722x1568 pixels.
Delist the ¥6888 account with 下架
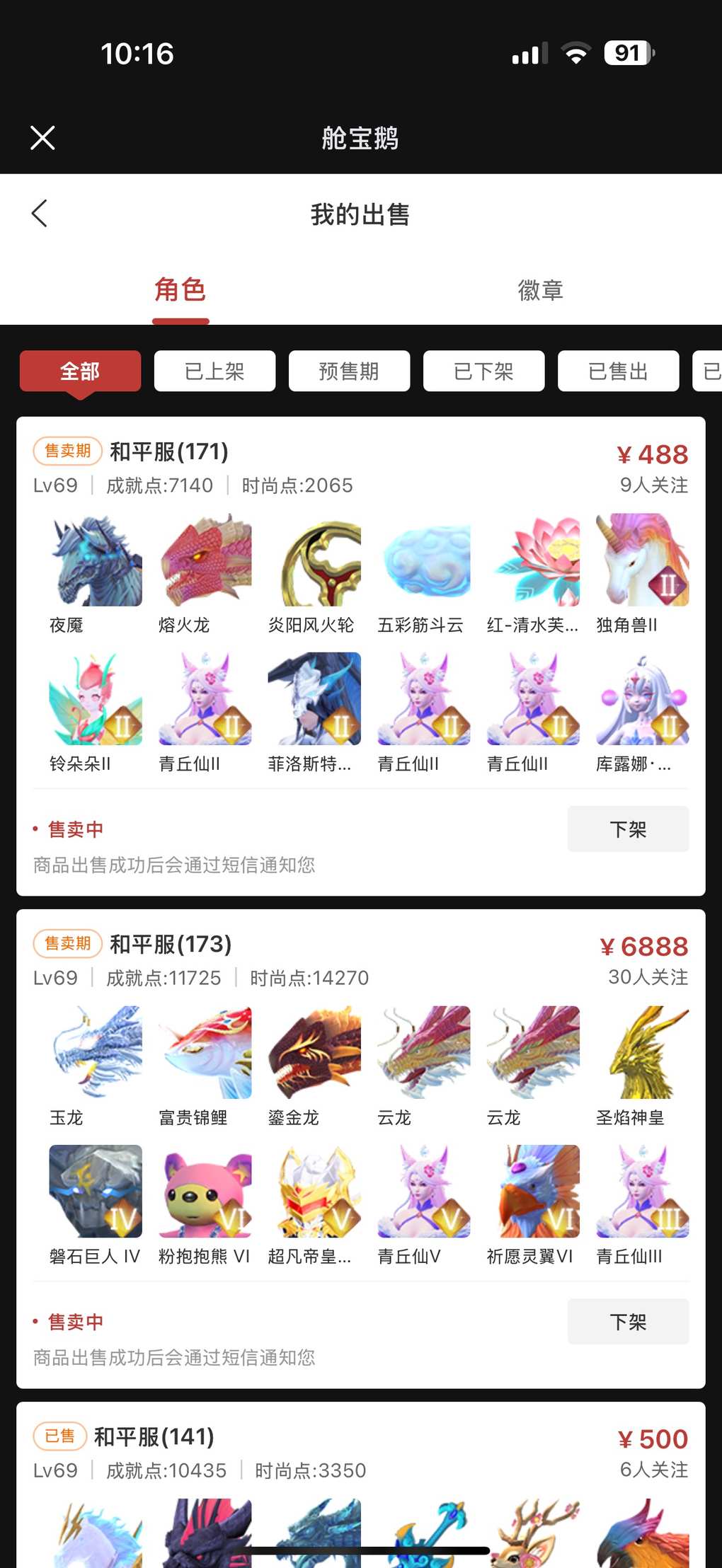click(628, 1321)
